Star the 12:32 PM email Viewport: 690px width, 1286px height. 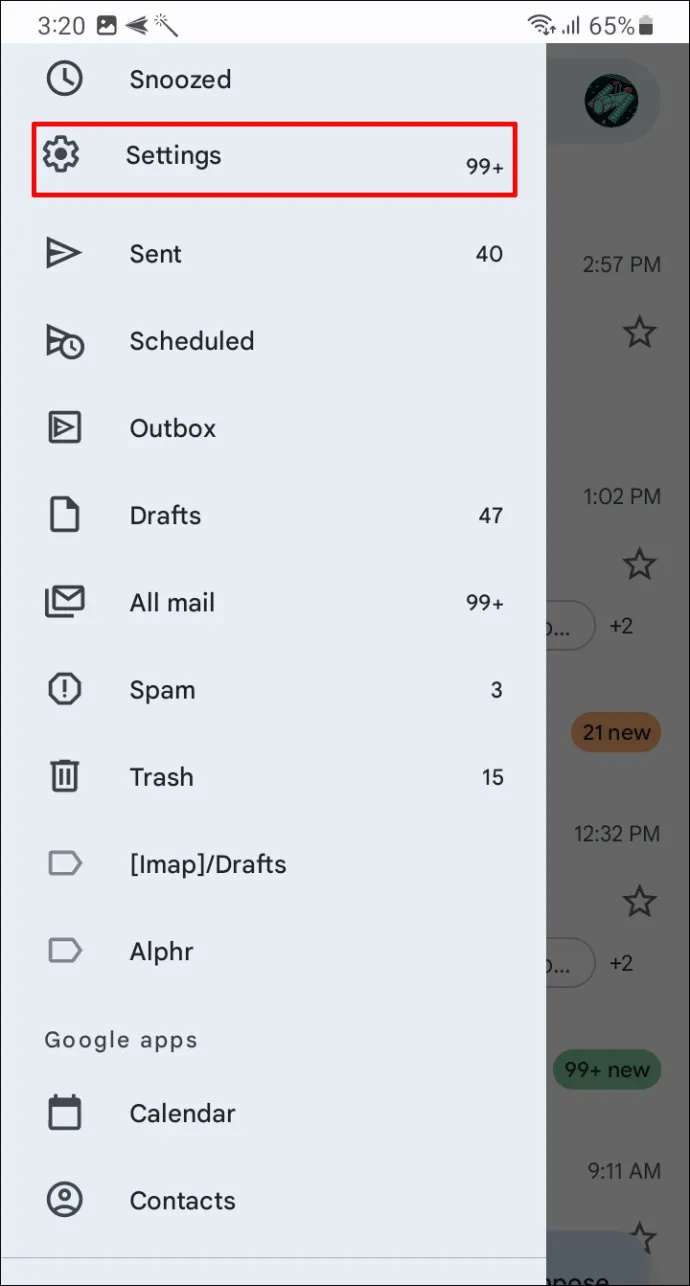[x=639, y=901]
